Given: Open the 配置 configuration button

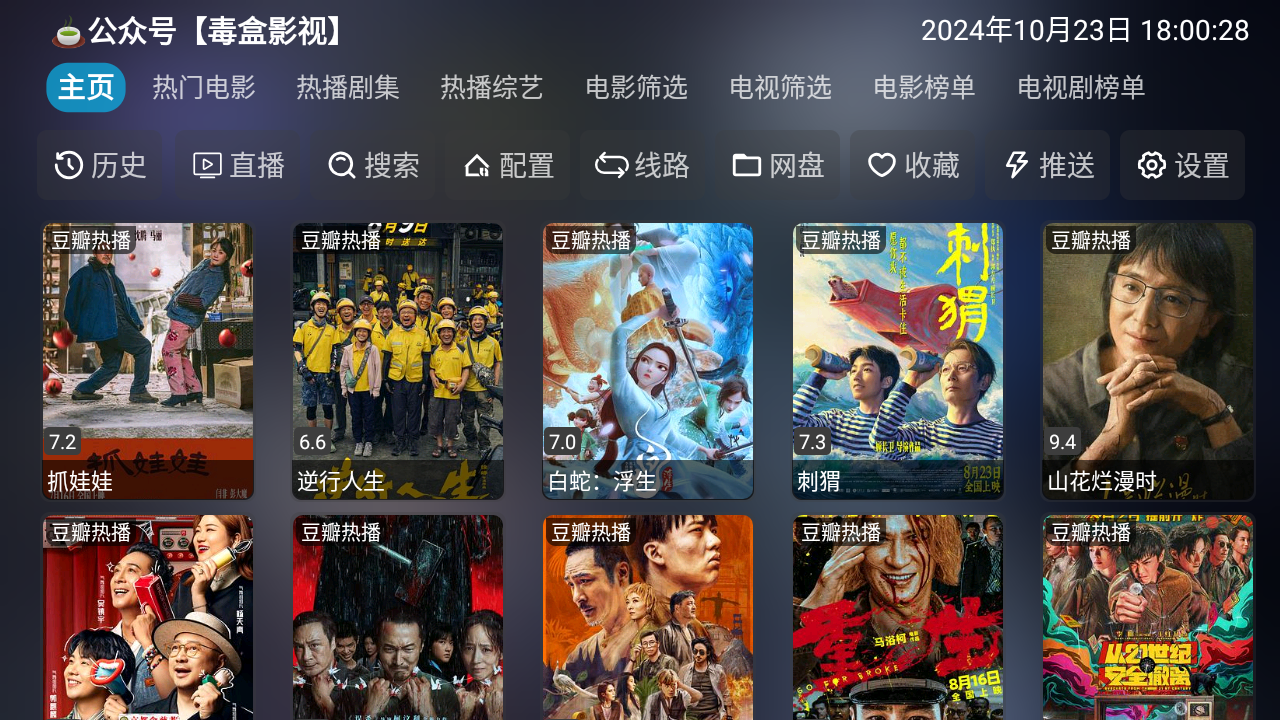Looking at the screenshot, I should [508, 165].
